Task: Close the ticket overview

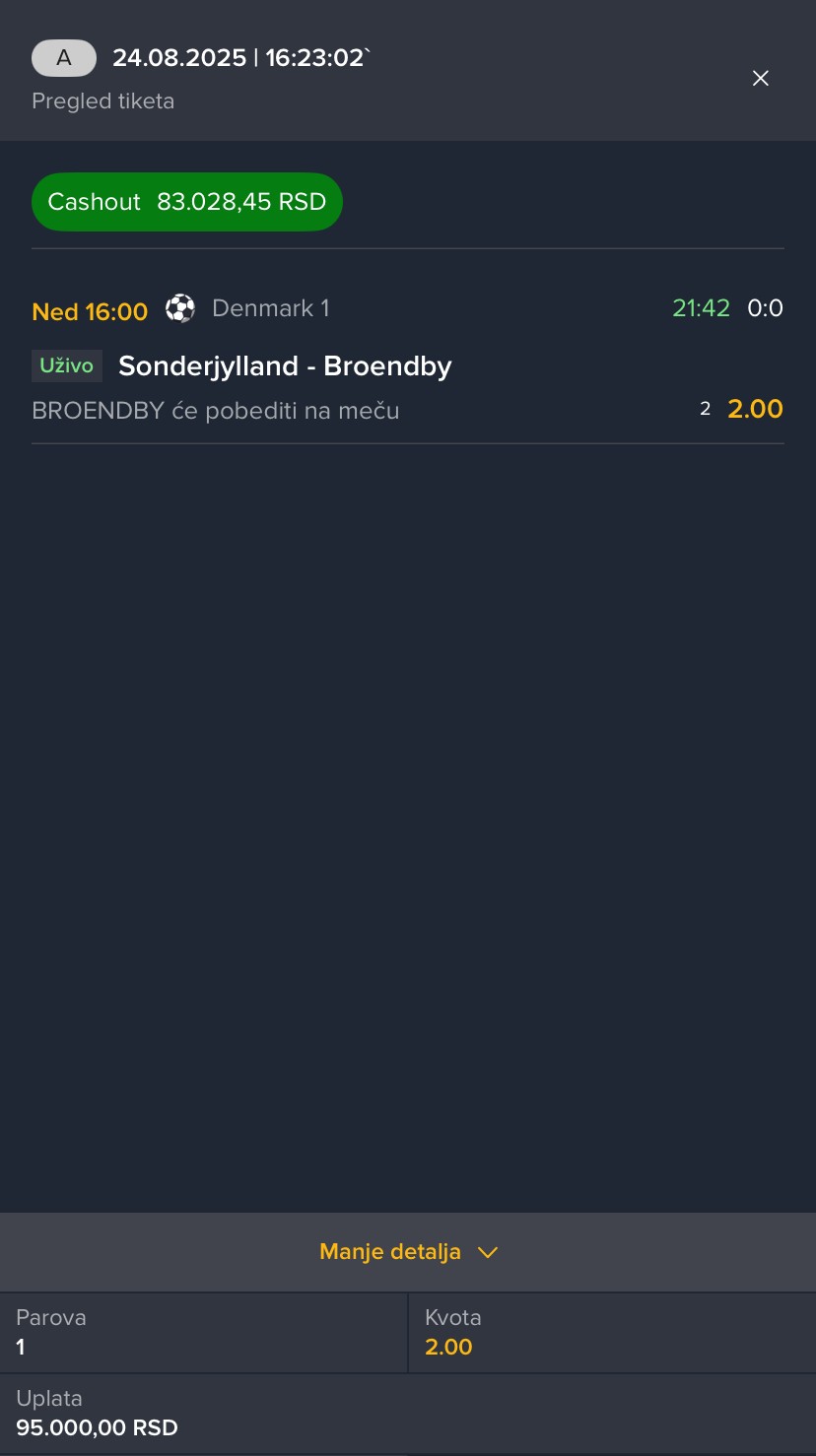Action: click(x=760, y=78)
